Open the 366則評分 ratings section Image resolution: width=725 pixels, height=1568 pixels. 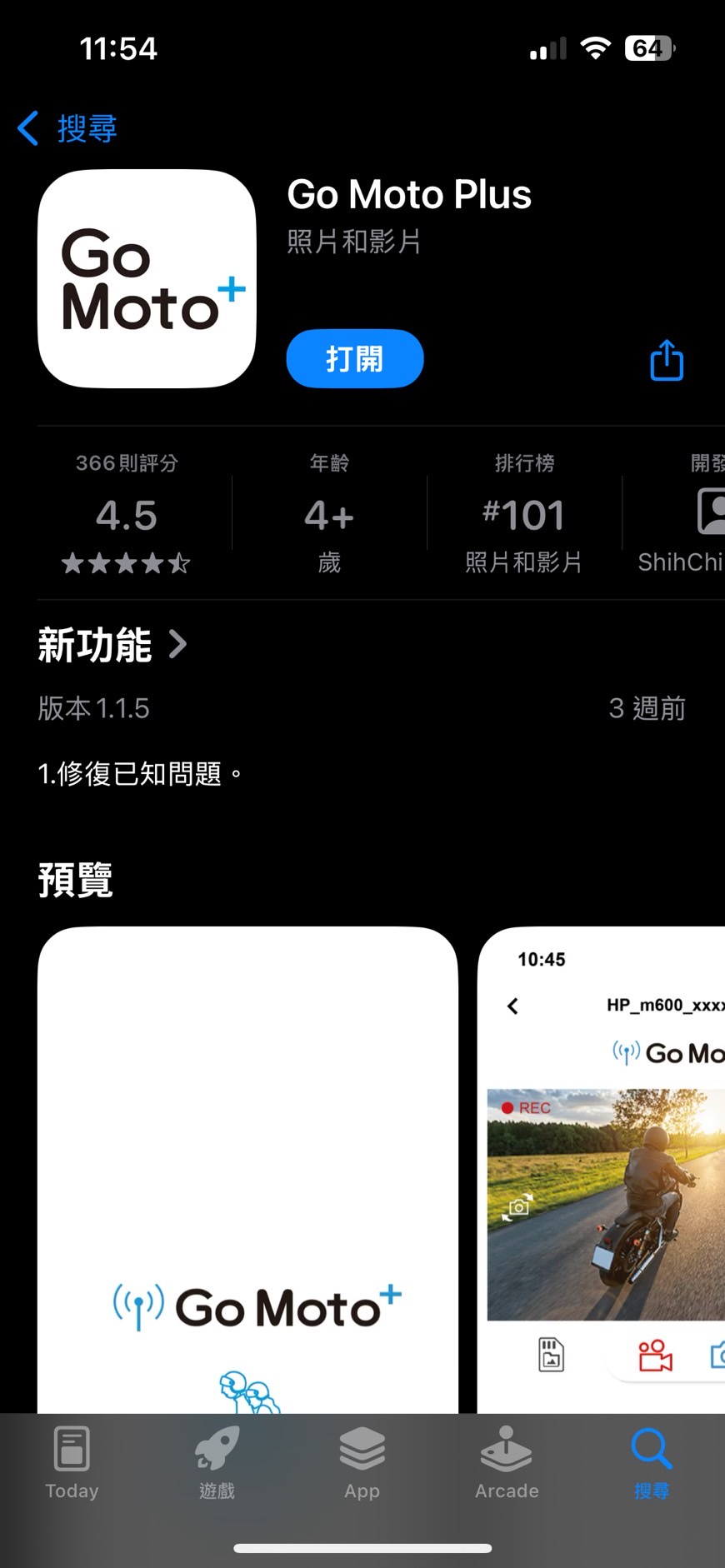coord(127,515)
